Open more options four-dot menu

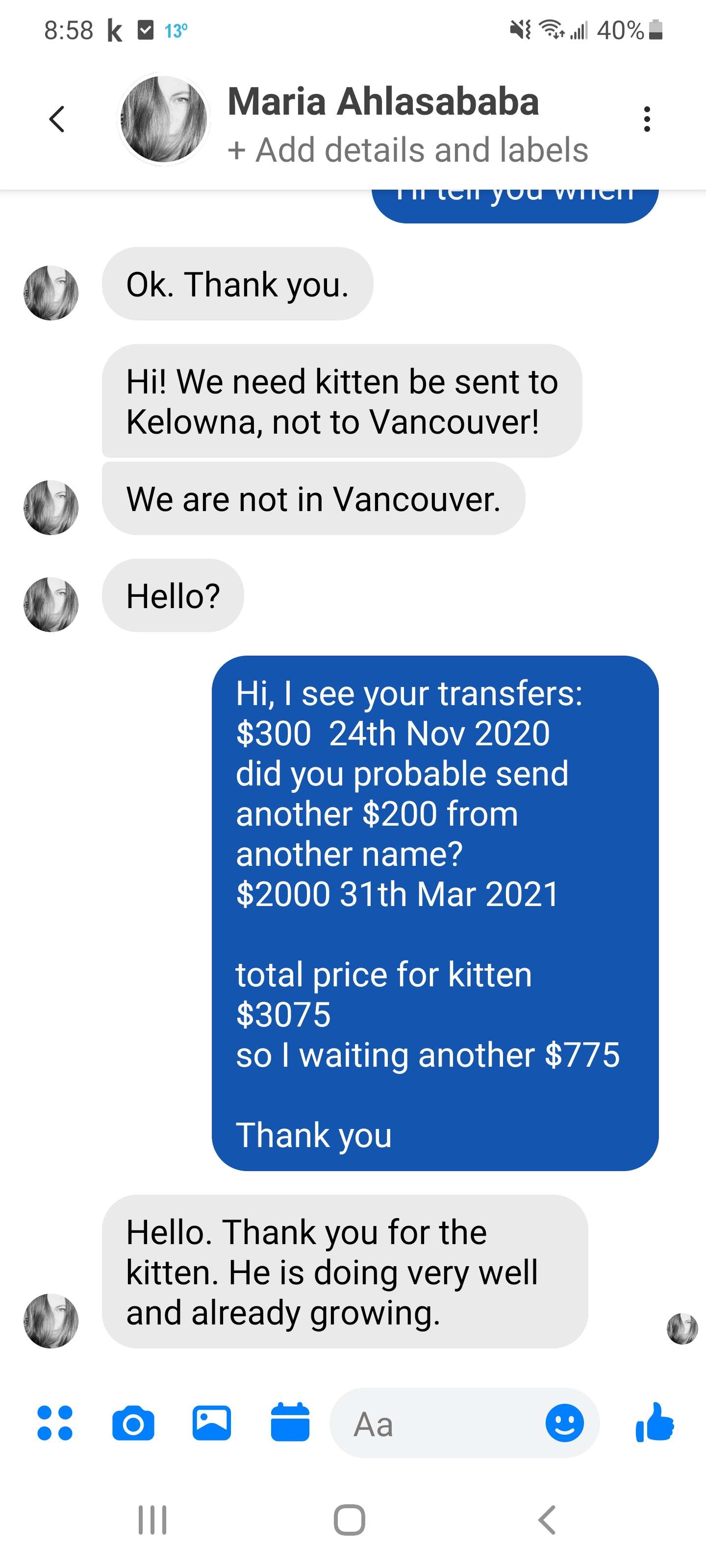[55, 1423]
